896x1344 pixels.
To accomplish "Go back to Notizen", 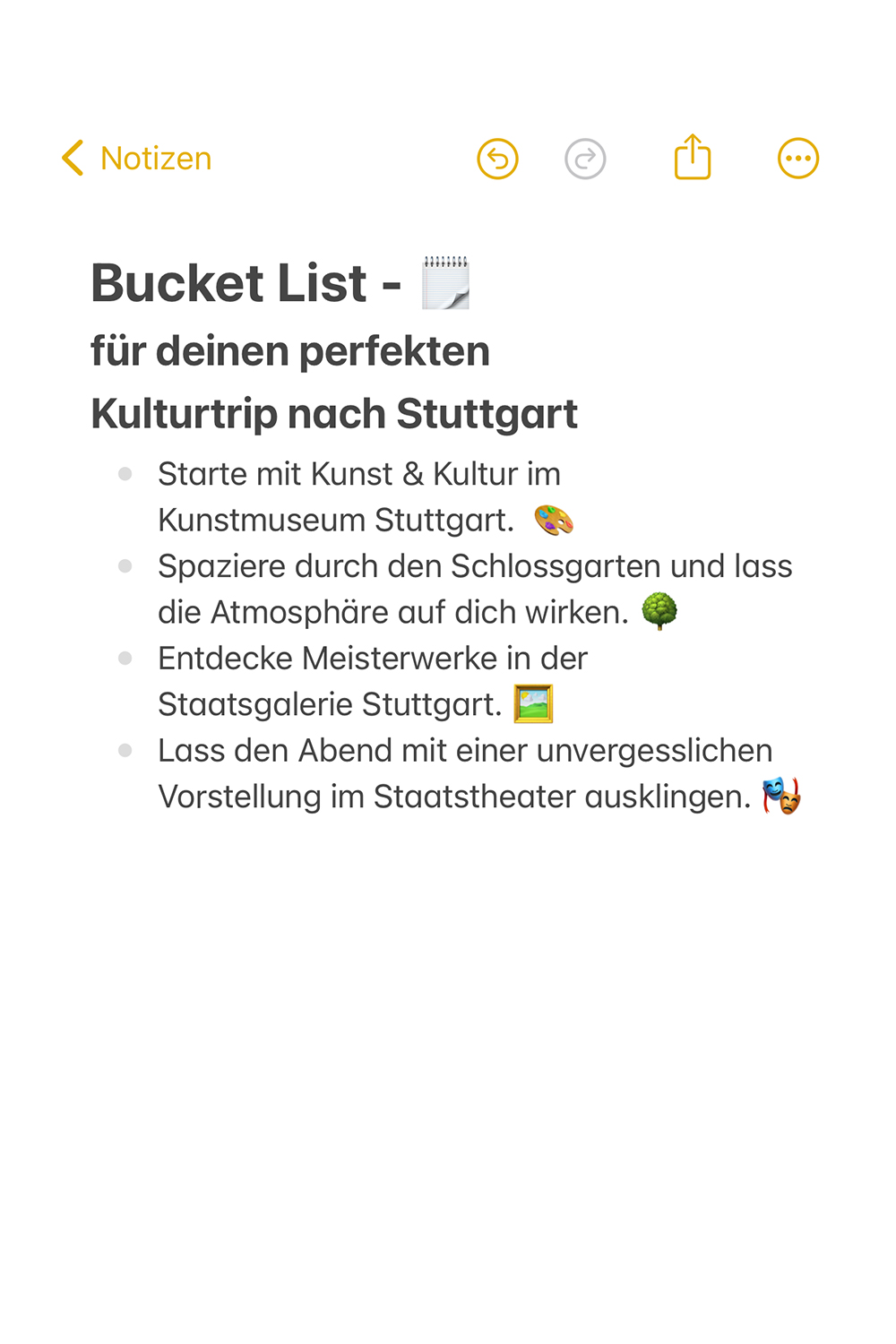I will (136, 159).
